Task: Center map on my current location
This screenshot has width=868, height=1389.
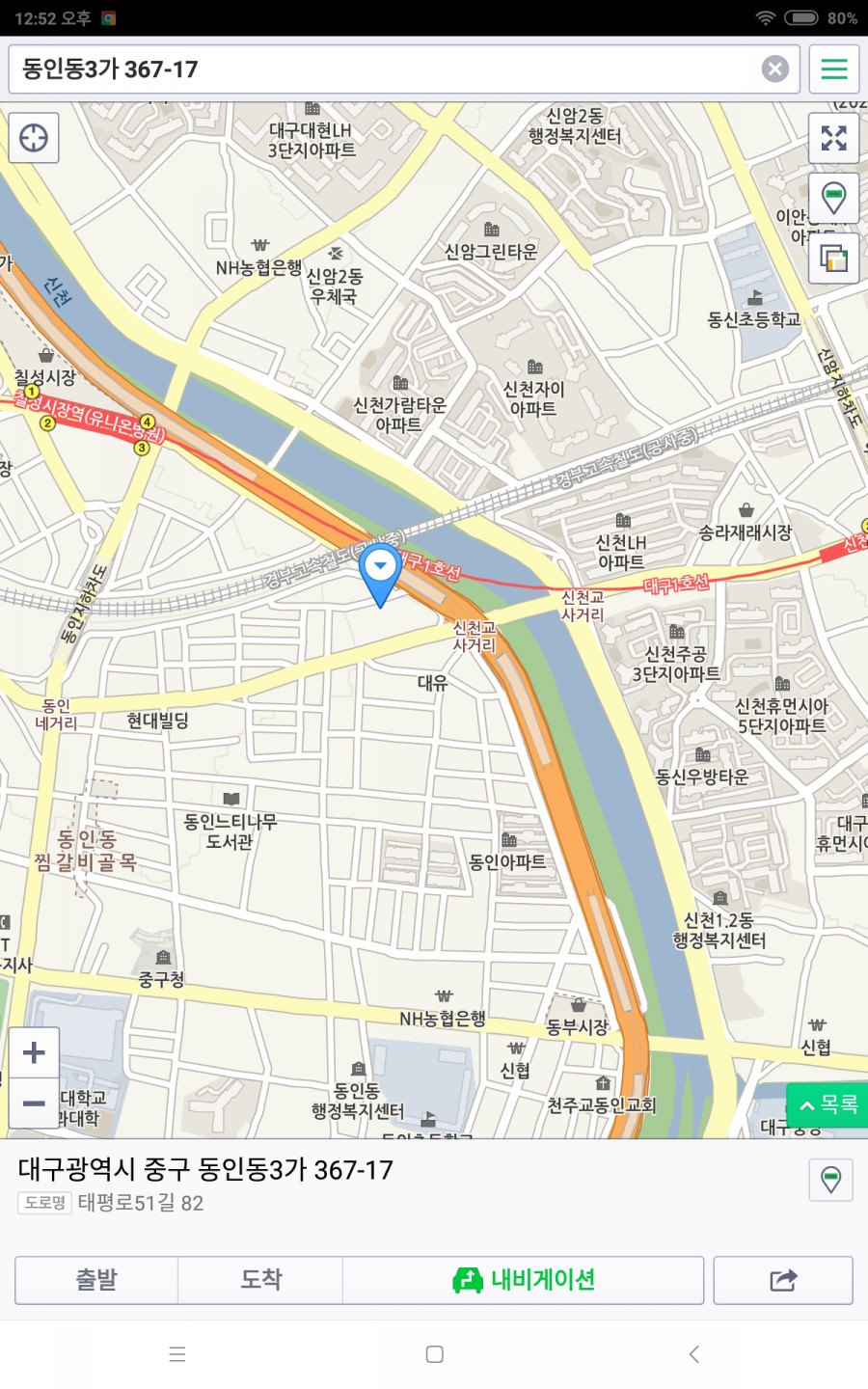Action: (x=34, y=138)
